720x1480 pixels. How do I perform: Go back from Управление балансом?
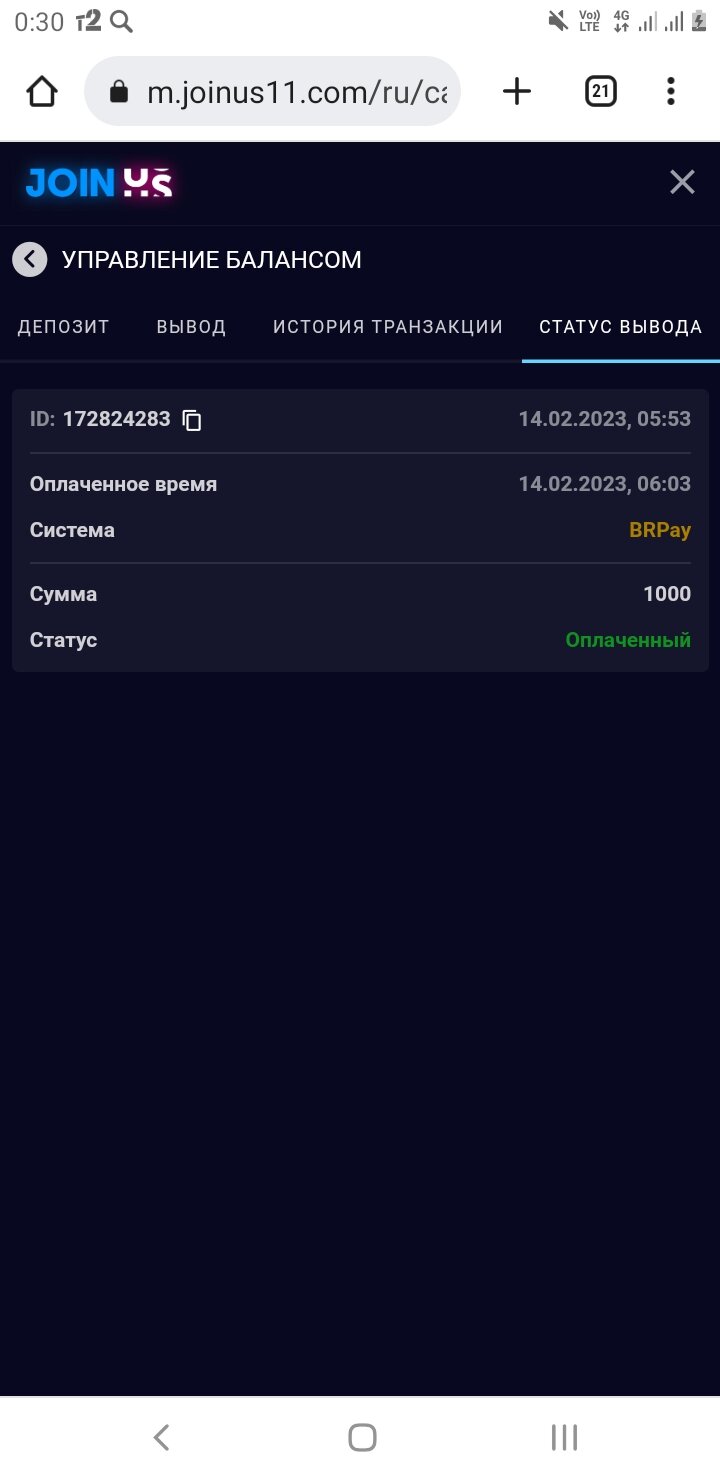tap(30, 260)
